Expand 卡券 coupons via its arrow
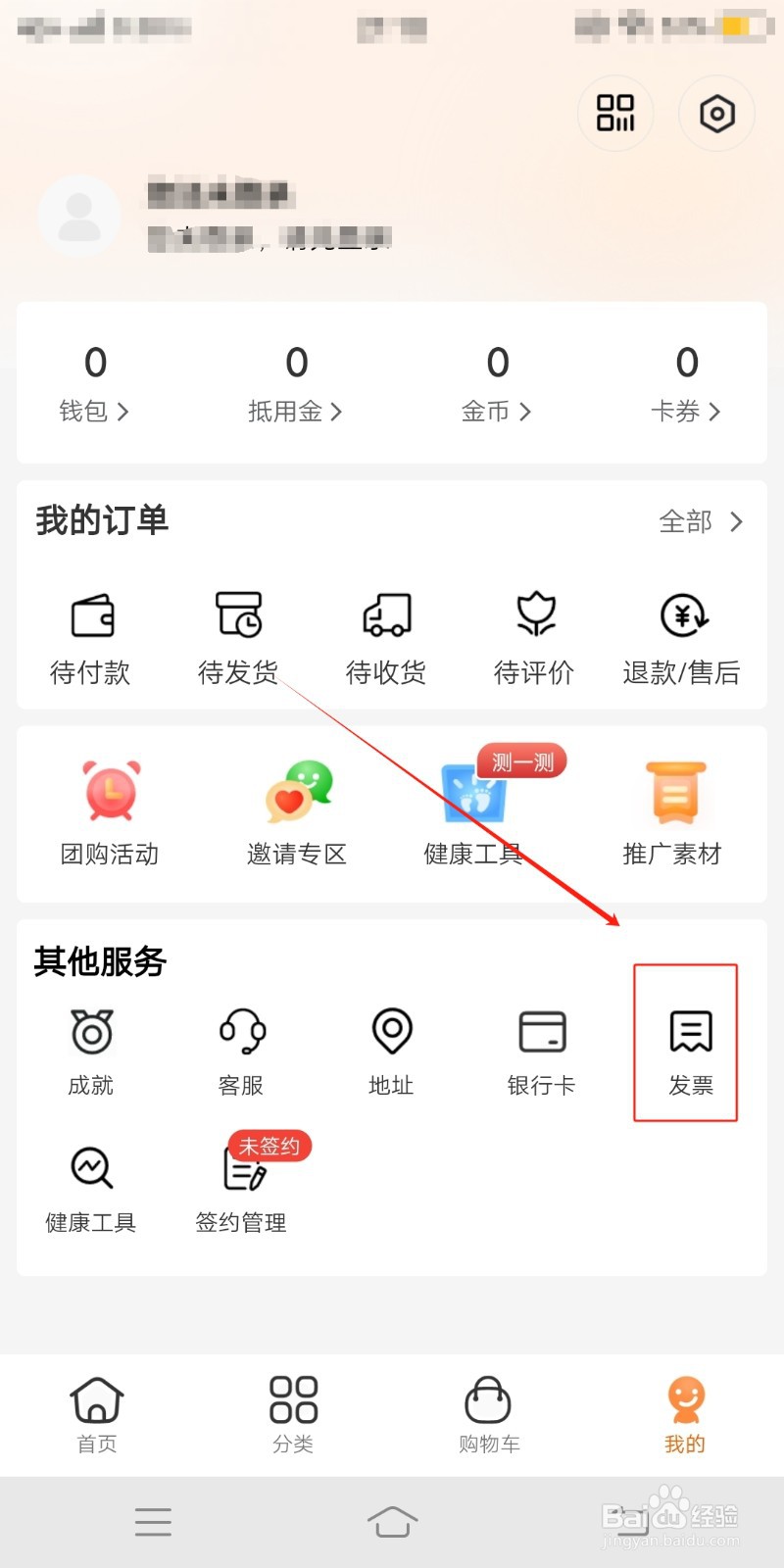The image size is (784, 1568). click(713, 412)
